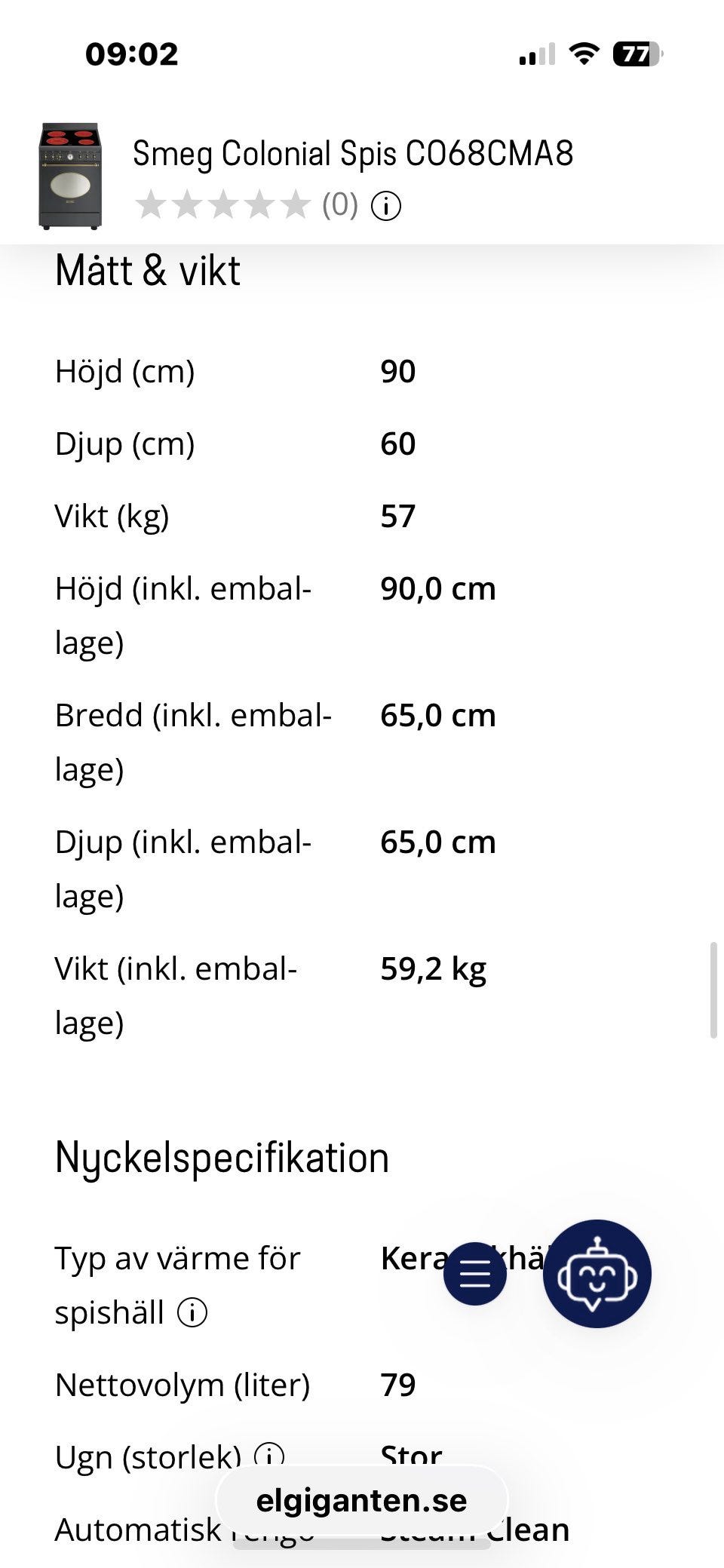Tap the info icon beside star rating
Screen dimensions: 724x1568
386,205
